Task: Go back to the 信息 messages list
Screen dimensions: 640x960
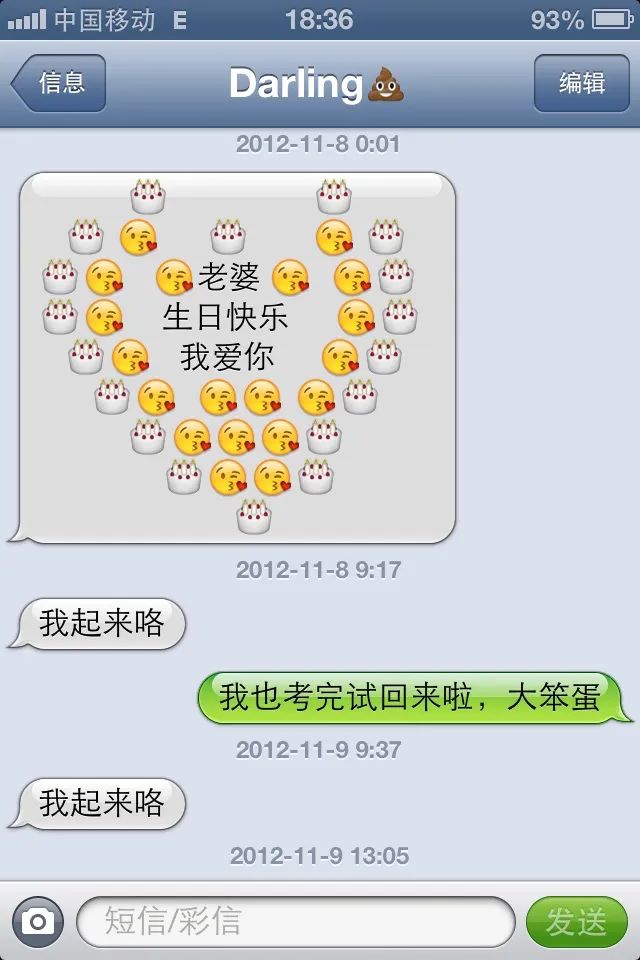Action: coord(60,83)
